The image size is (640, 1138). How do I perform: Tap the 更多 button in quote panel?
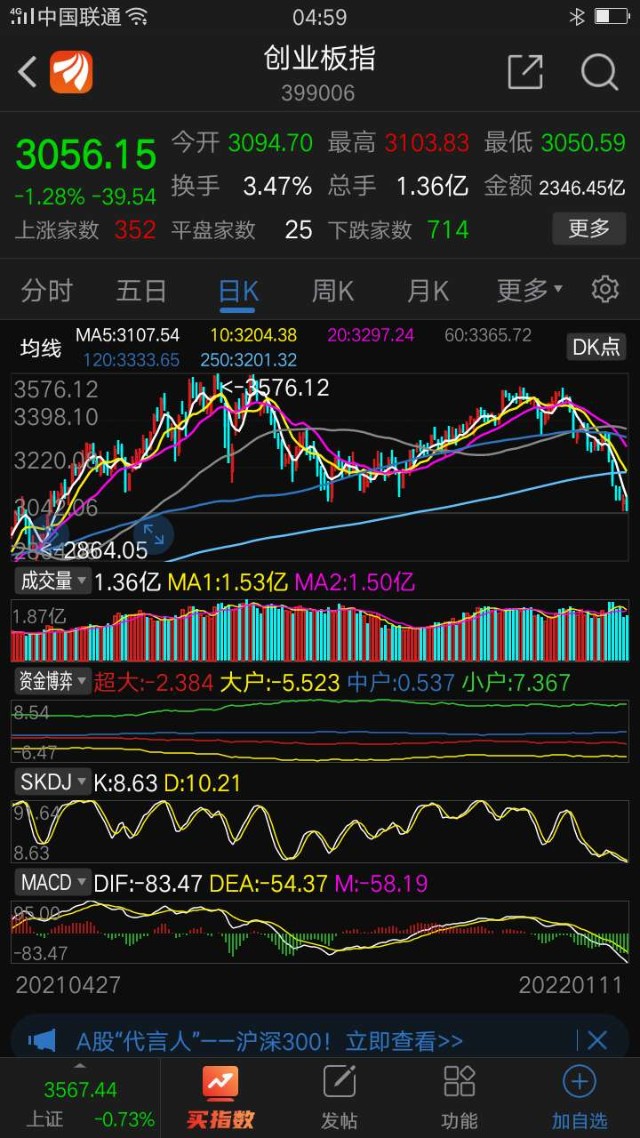(x=589, y=229)
